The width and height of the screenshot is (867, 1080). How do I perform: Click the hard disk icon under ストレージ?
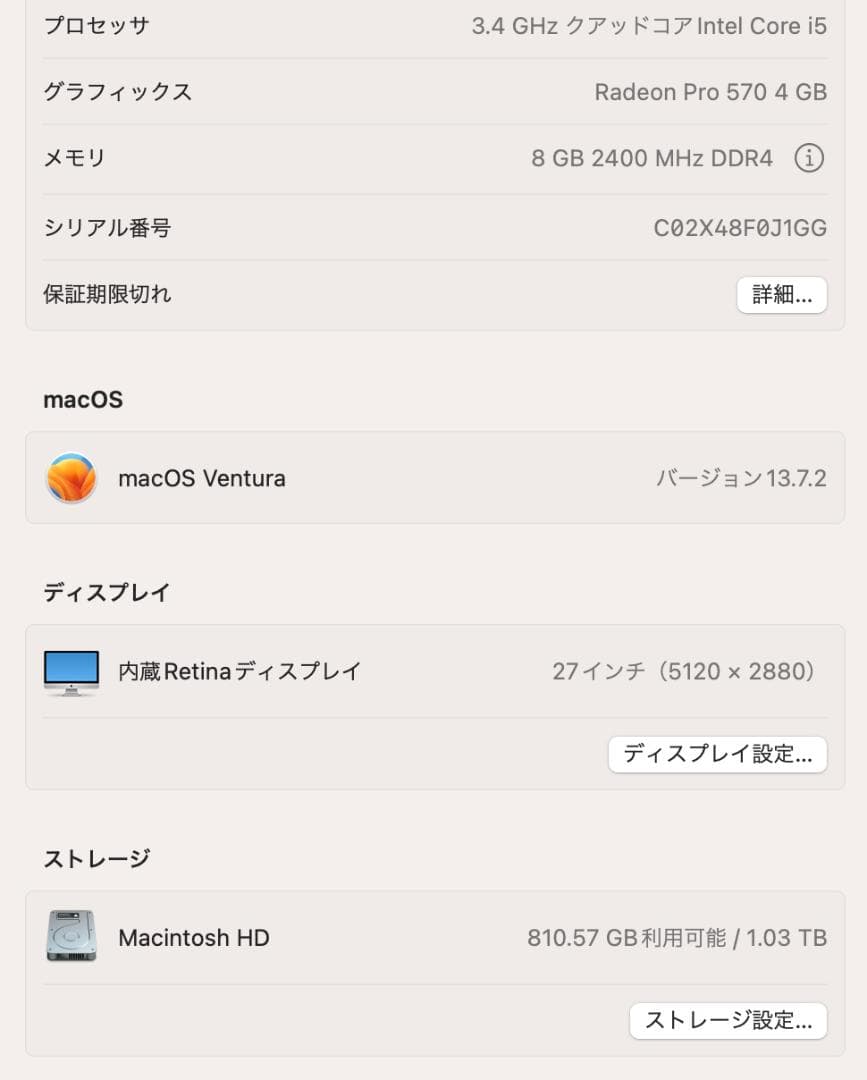pyautogui.click(x=70, y=937)
